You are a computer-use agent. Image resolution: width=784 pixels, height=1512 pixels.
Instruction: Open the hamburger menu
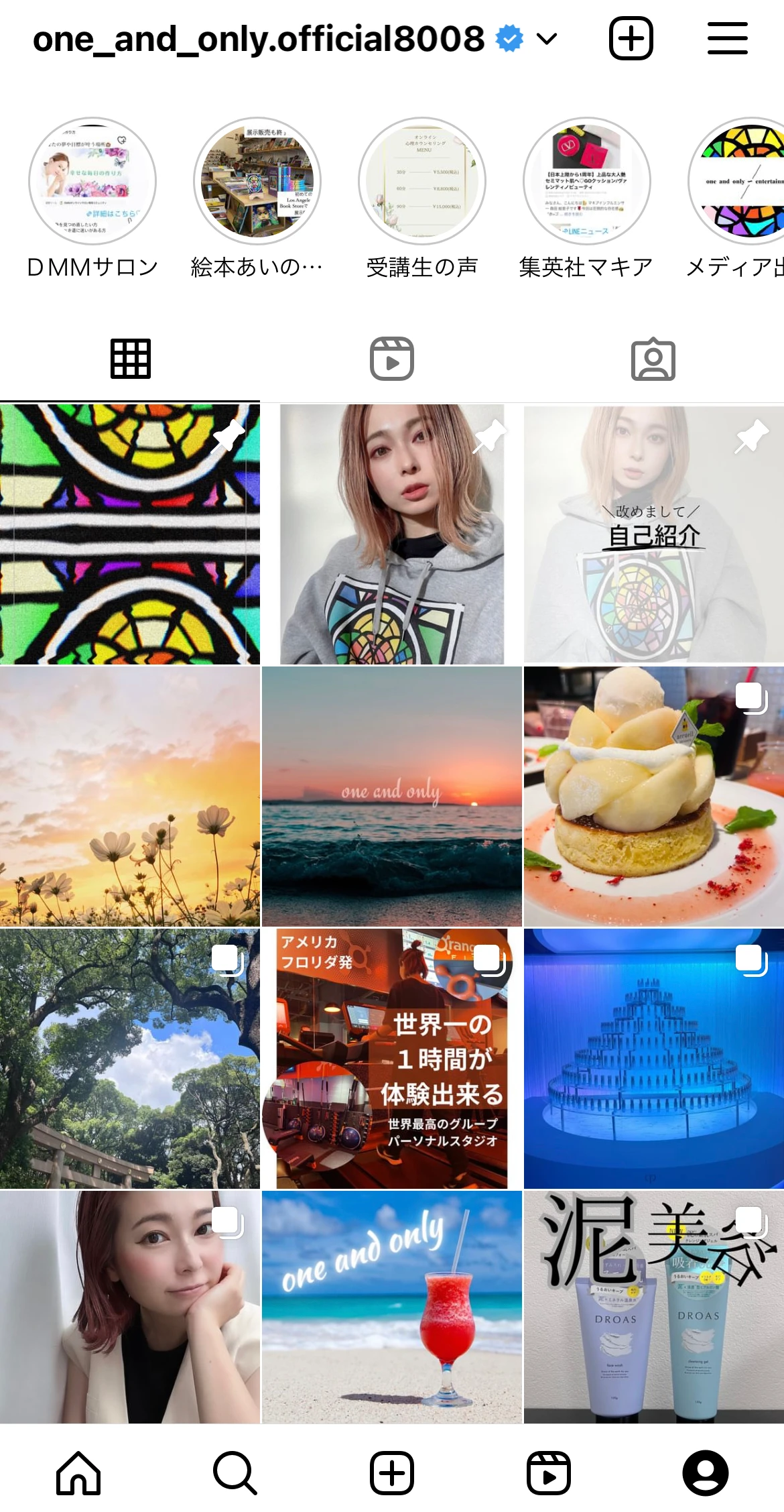727,38
